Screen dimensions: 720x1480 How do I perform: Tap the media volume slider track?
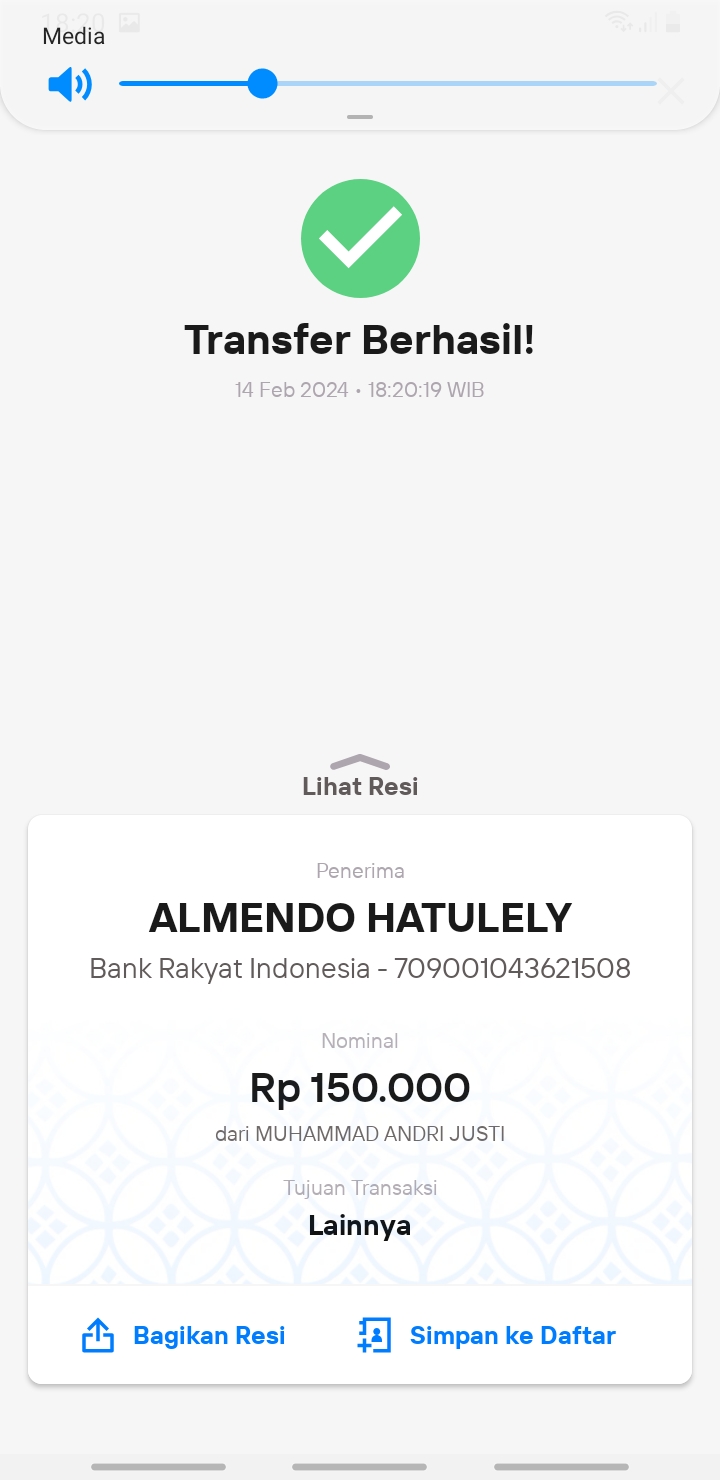click(388, 83)
